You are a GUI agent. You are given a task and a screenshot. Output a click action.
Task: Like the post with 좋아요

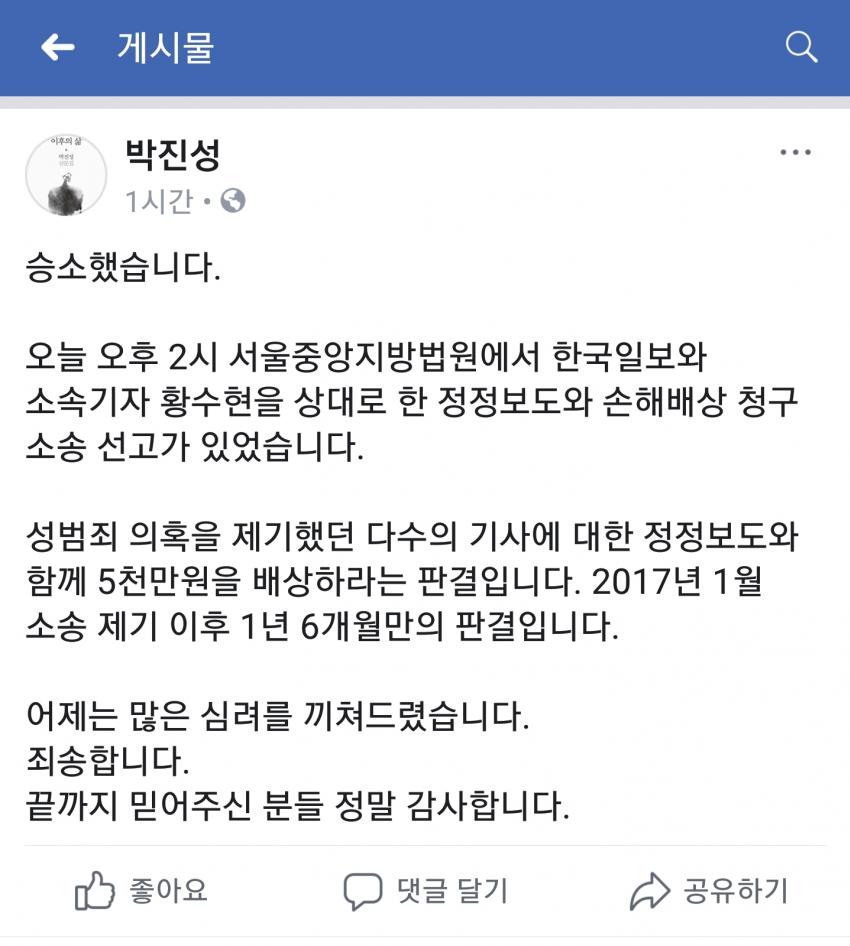(x=142, y=890)
